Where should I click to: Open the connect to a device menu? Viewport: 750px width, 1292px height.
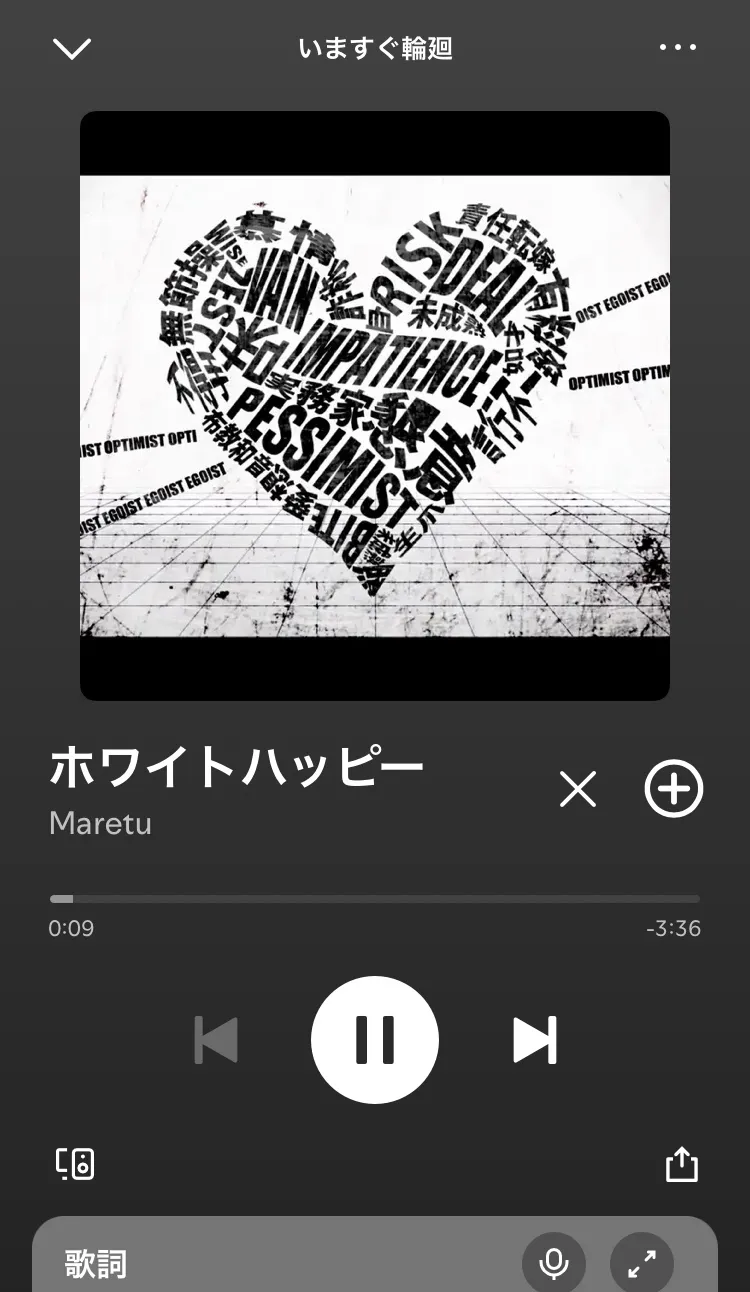click(75, 1164)
